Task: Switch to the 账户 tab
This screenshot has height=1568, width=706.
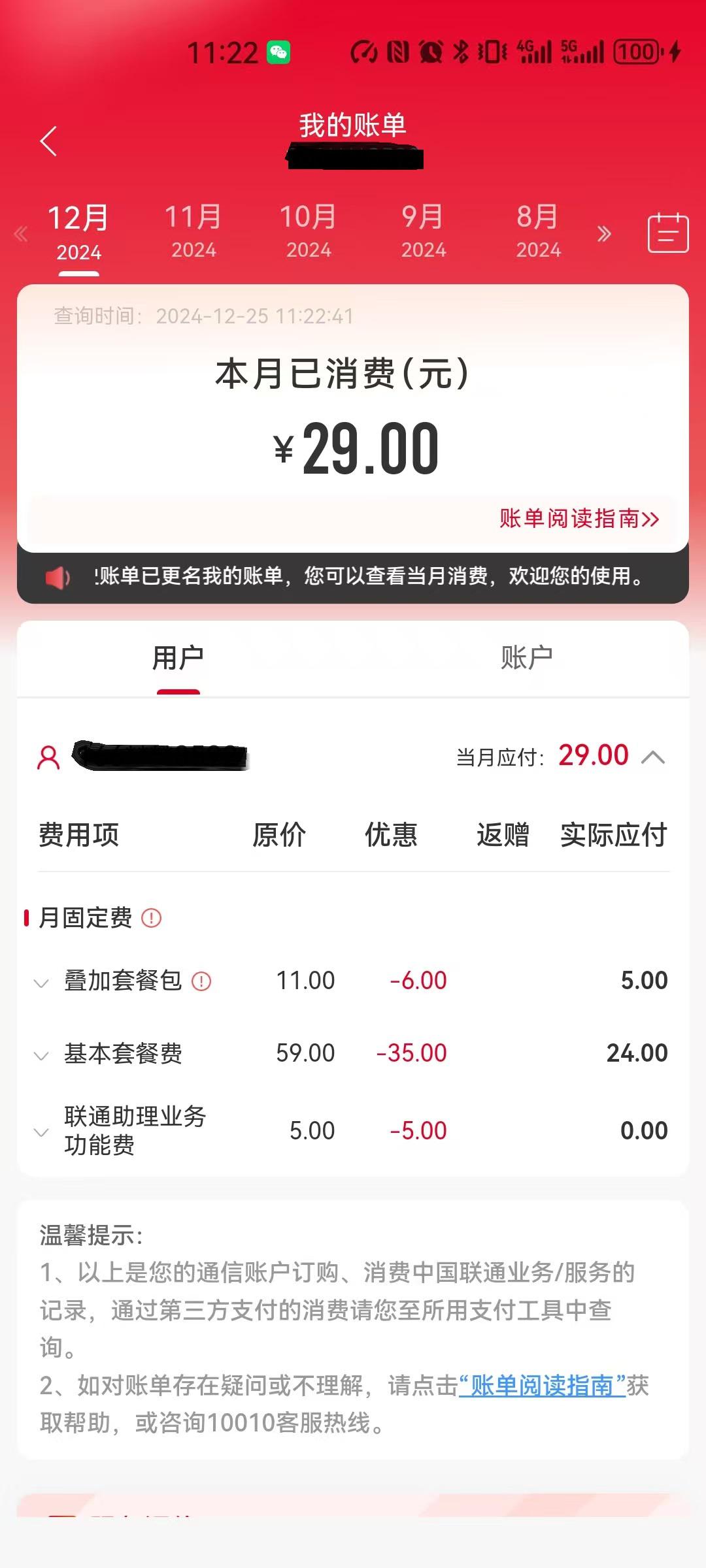Action: point(526,657)
